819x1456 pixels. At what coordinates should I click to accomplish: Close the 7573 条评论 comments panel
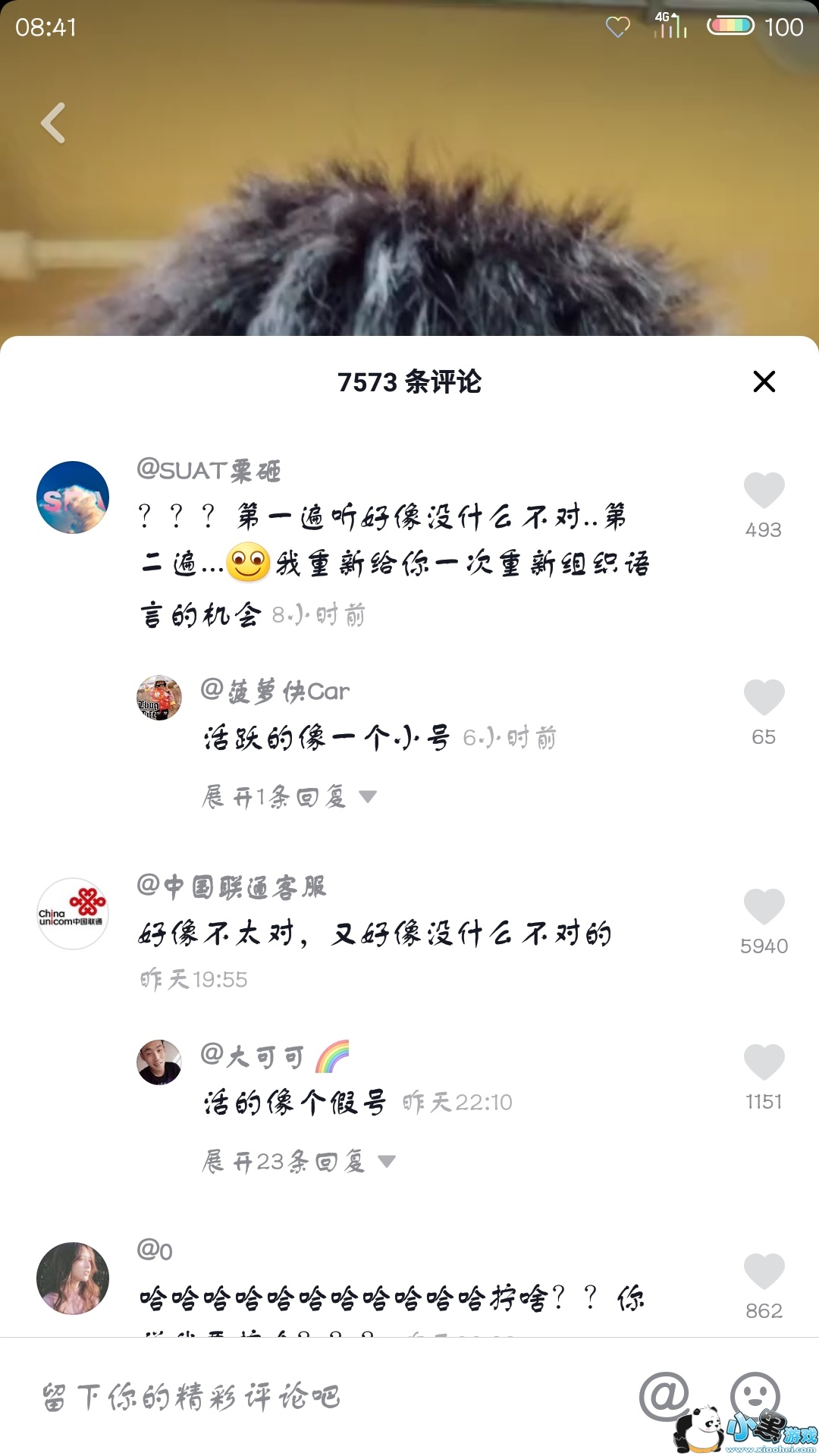[x=764, y=381]
